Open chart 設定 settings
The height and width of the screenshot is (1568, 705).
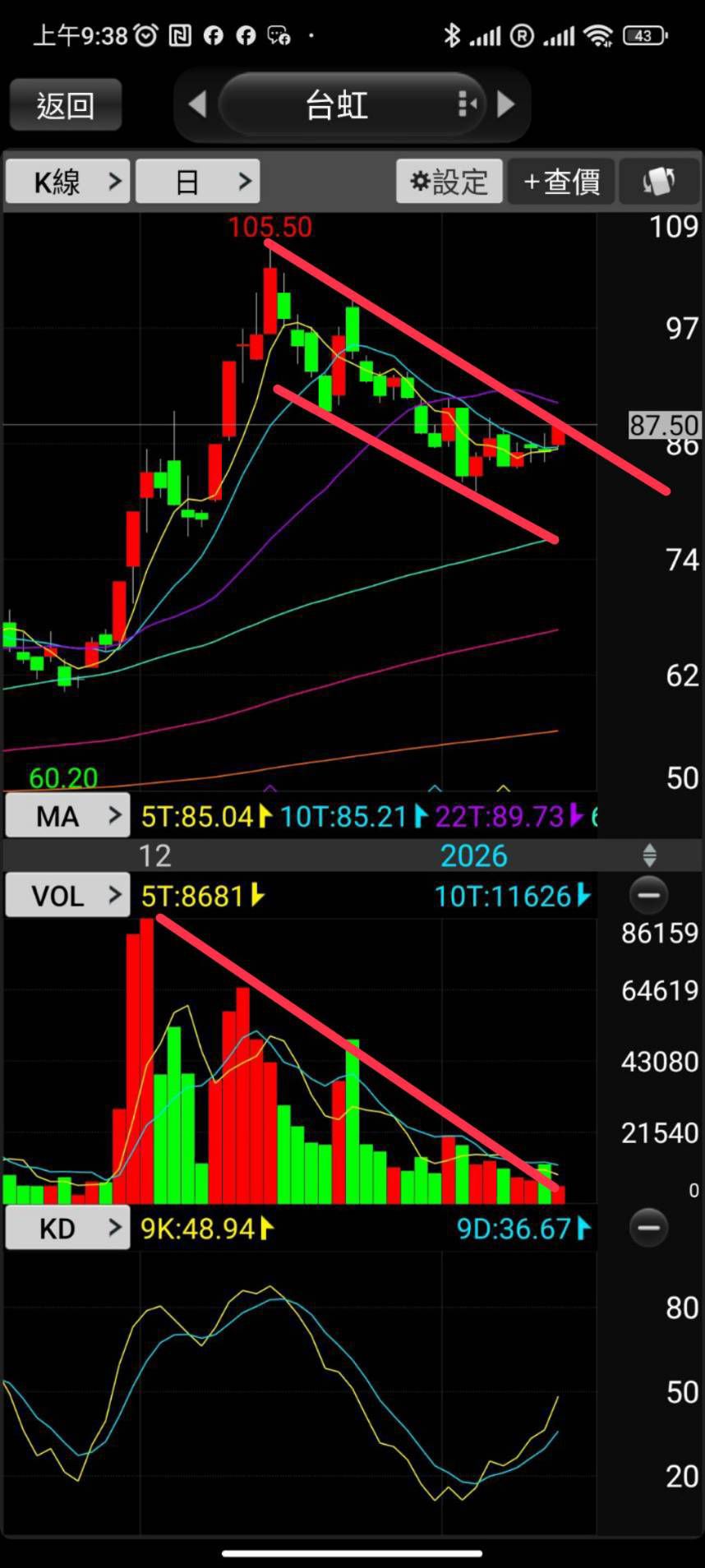click(449, 181)
